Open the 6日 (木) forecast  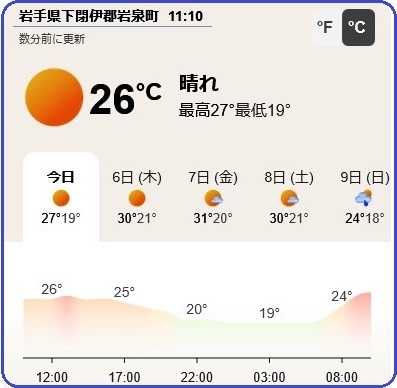click(137, 197)
